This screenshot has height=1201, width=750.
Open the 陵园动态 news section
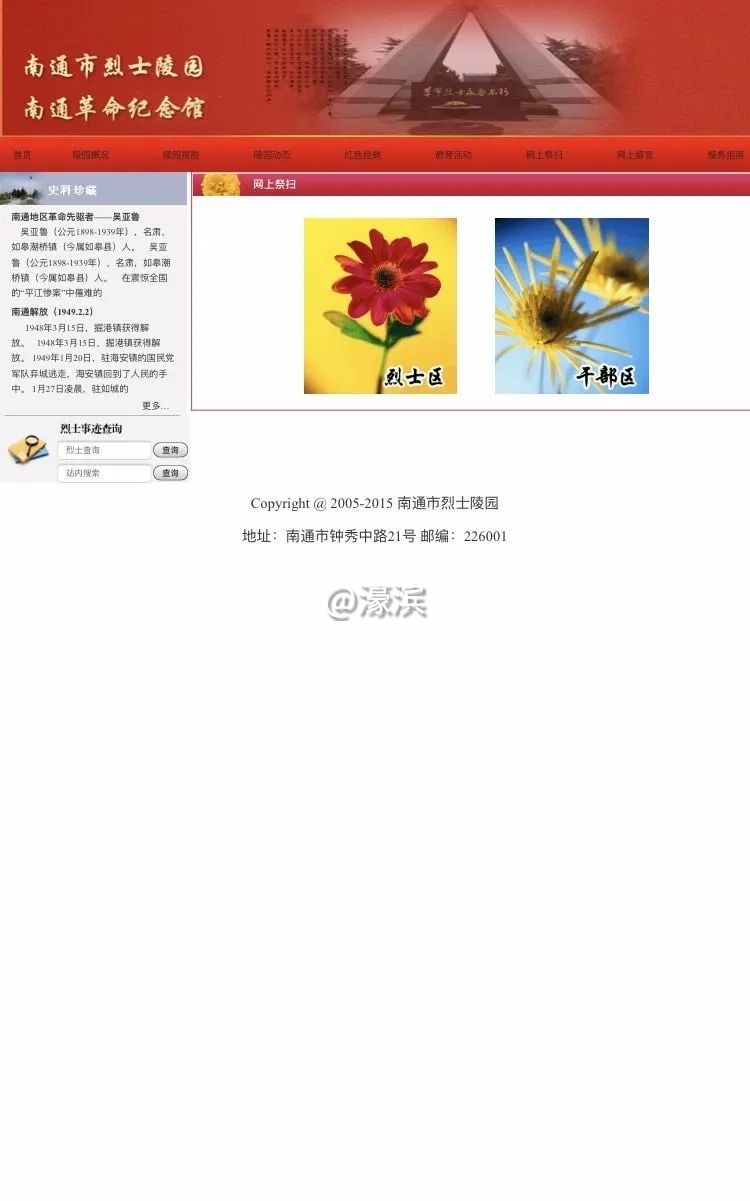(272, 155)
